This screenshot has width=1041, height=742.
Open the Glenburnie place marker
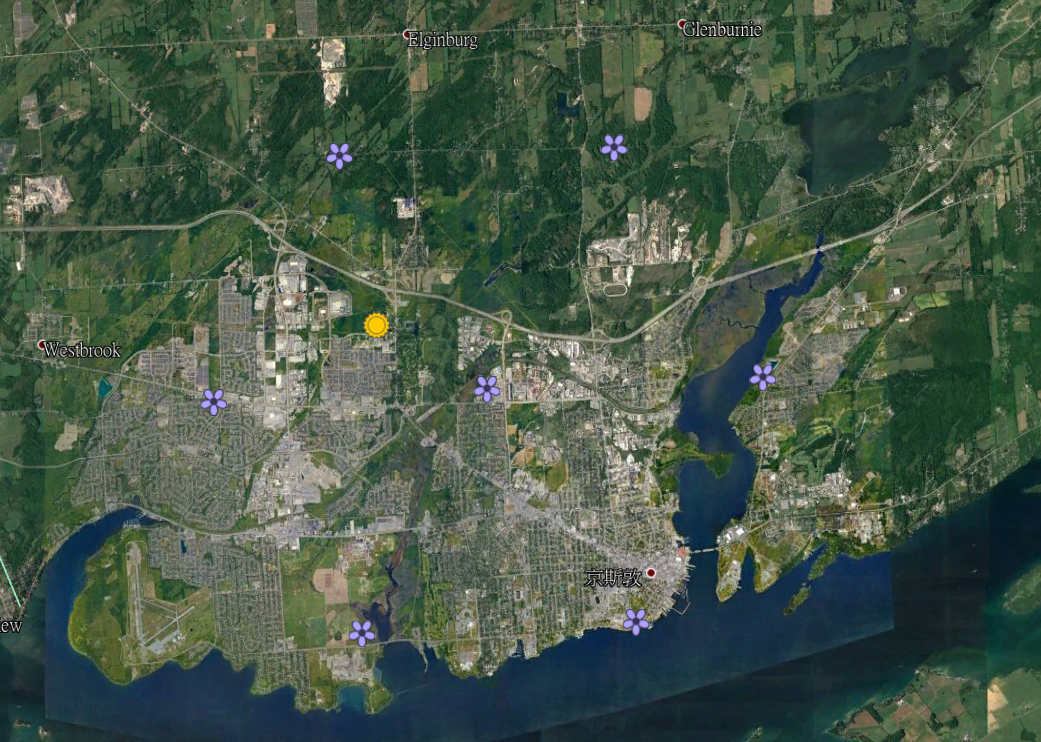683,24
